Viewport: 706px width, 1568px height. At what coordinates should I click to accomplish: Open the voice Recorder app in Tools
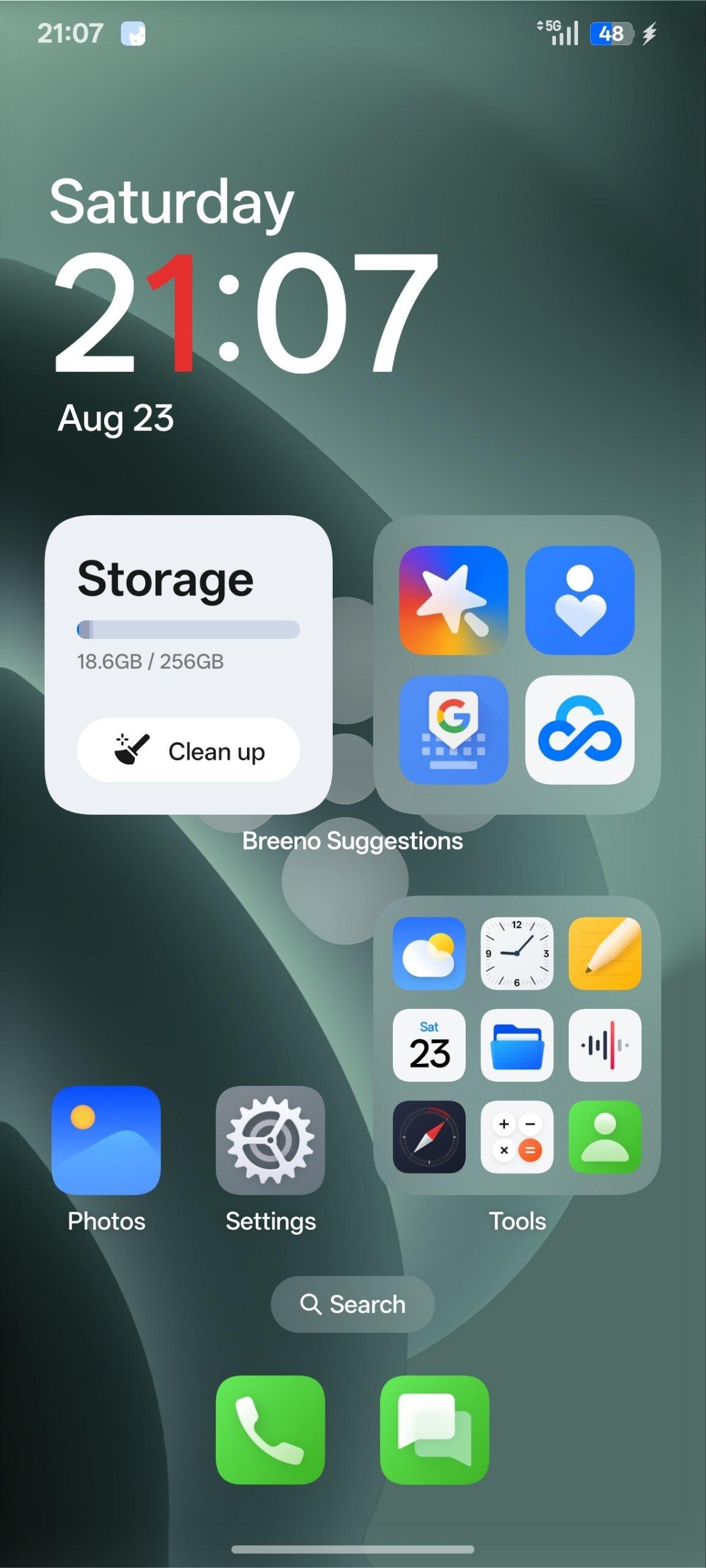605,1045
